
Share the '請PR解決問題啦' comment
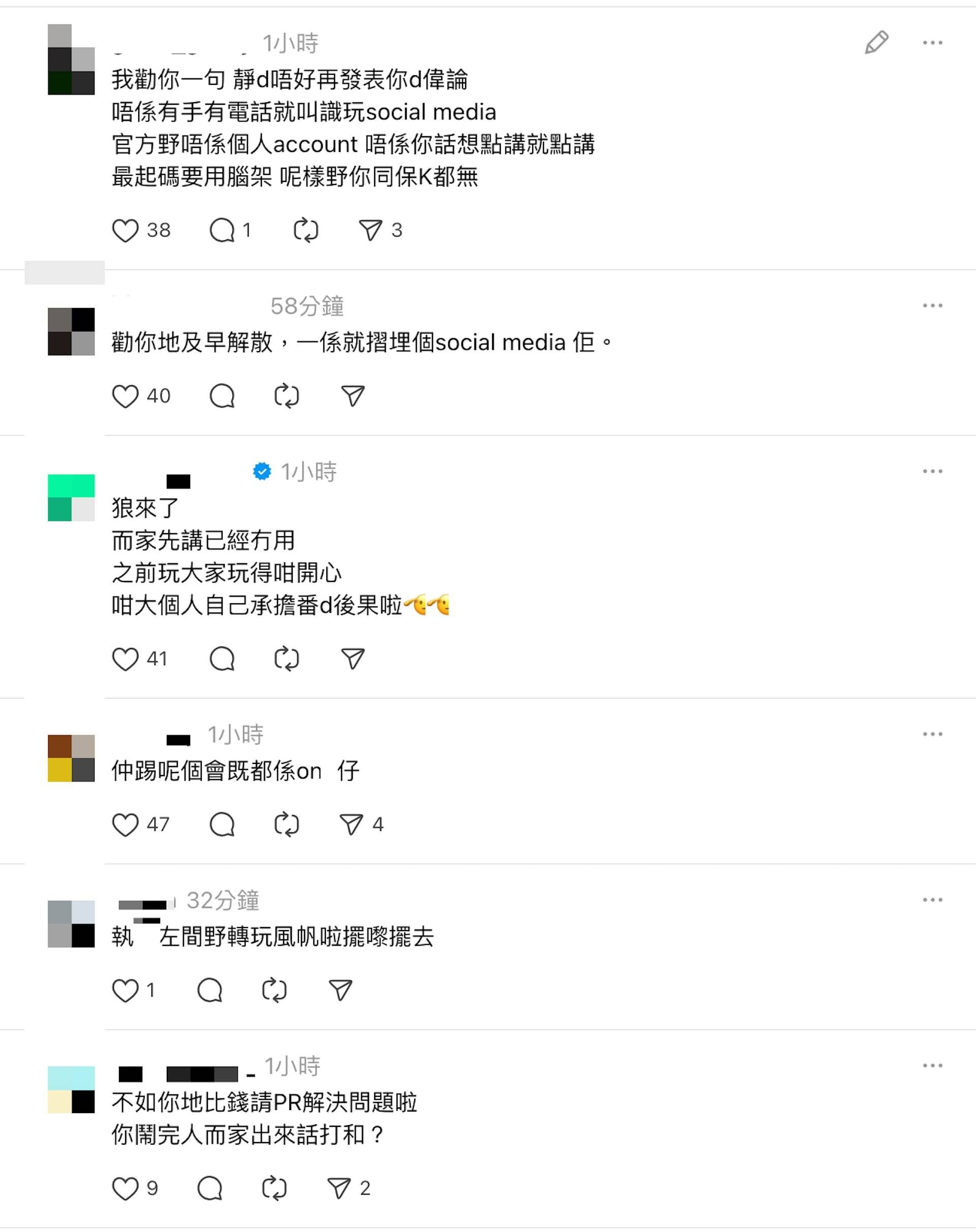click(x=339, y=1189)
